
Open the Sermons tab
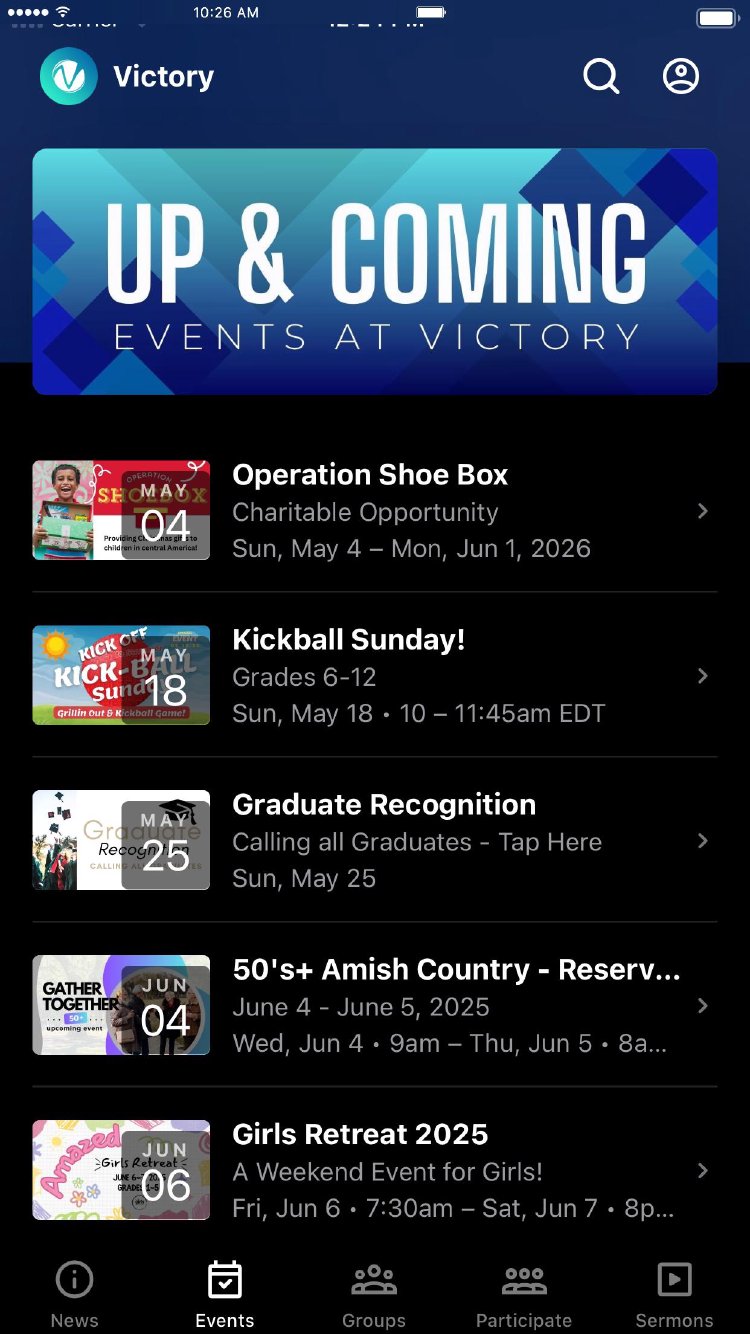tap(674, 1294)
